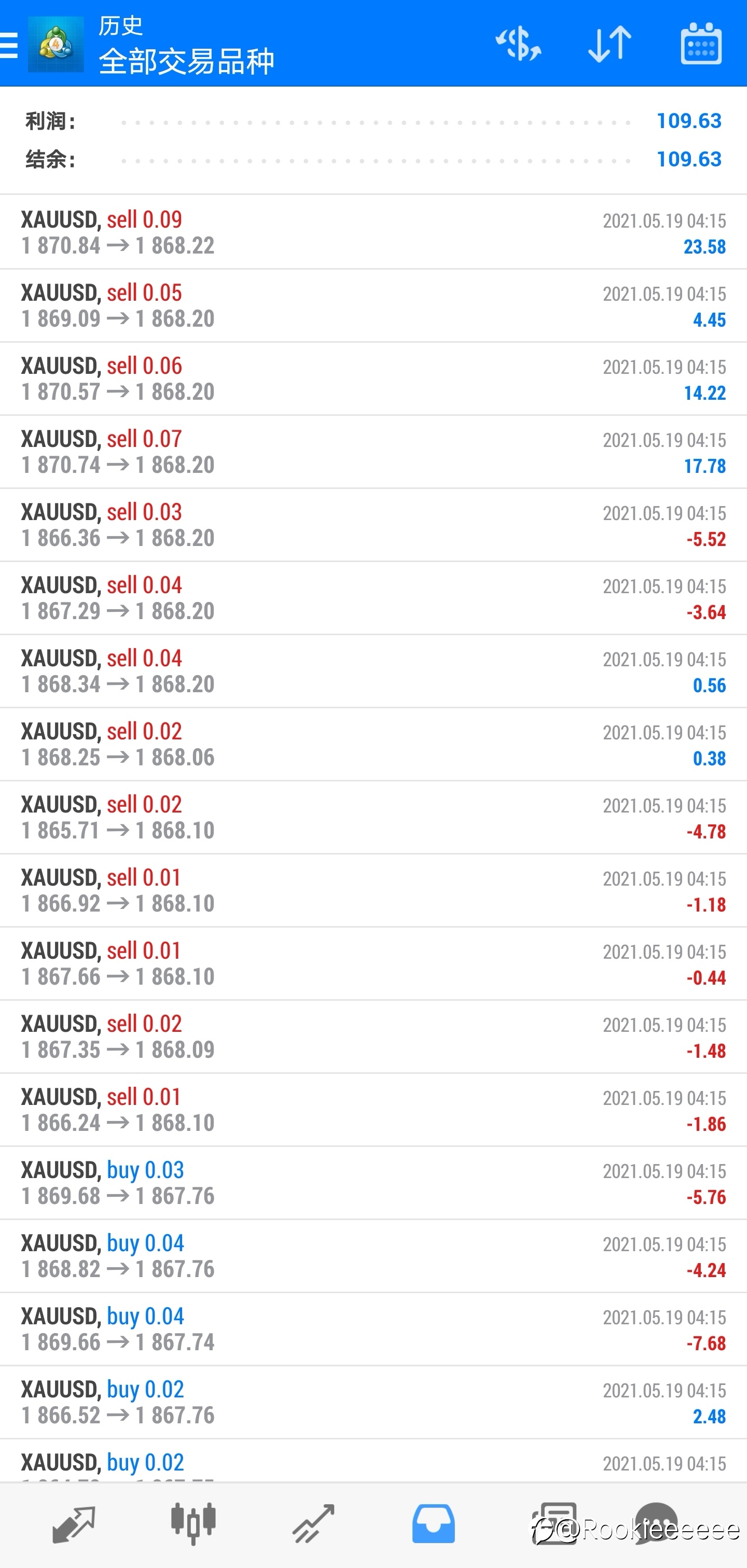Open the calendar date range picker
The width and height of the screenshot is (747, 1568).
point(701,44)
